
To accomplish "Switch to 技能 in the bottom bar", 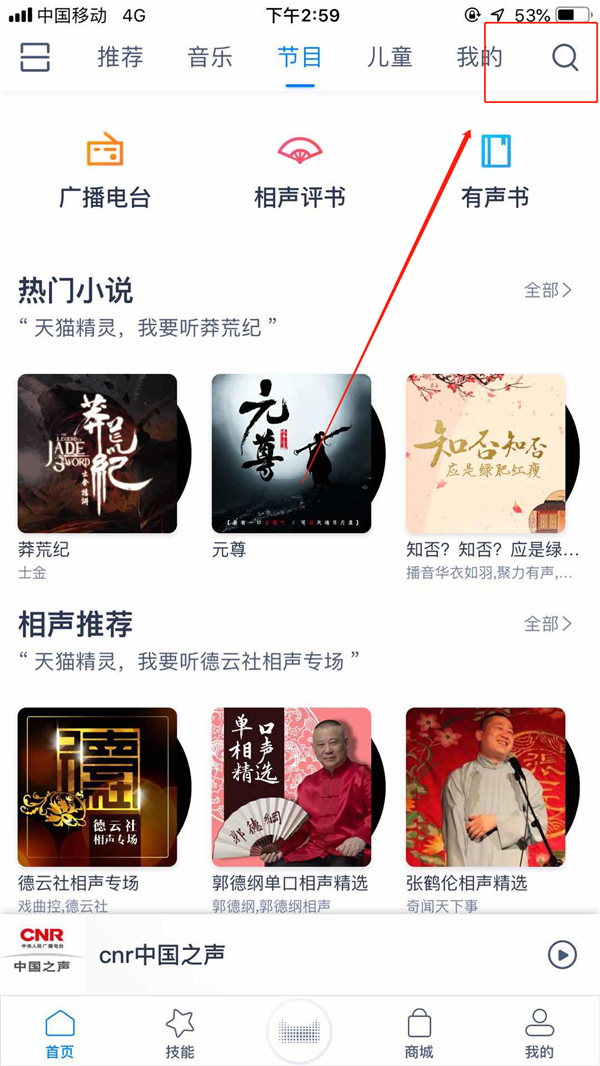I will click(x=180, y=1032).
